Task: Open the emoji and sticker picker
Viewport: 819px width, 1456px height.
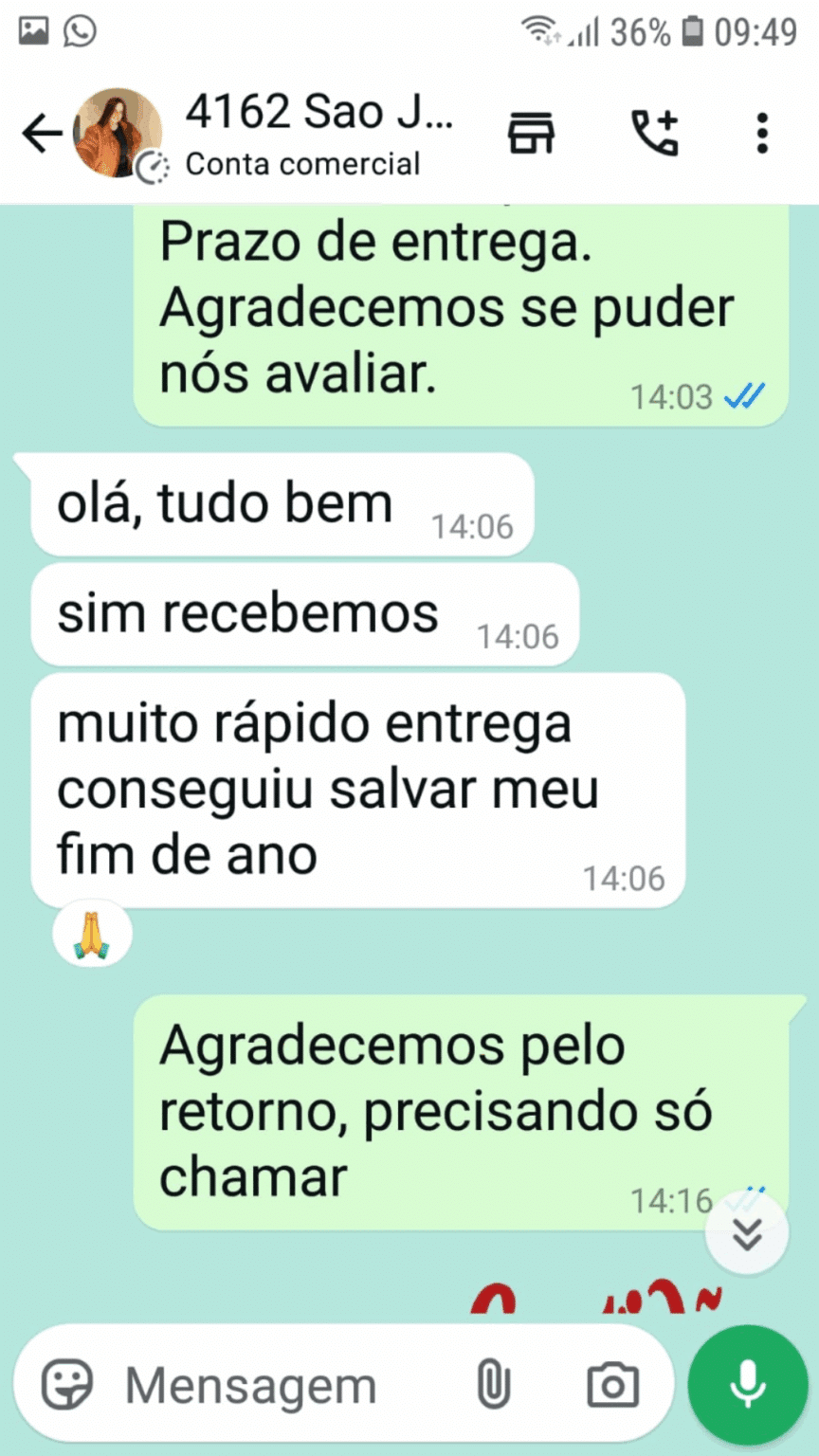Action: tap(67, 1385)
